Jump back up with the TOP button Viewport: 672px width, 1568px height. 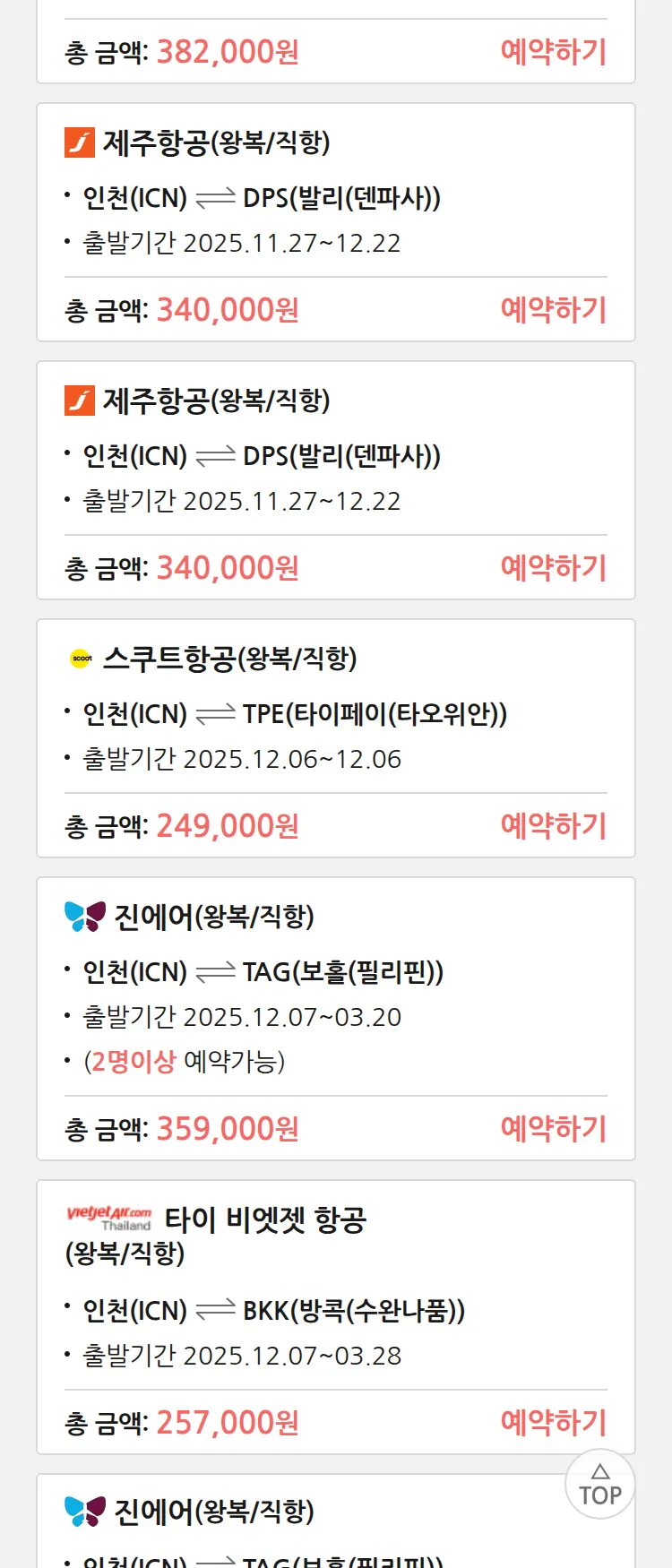[599, 1485]
